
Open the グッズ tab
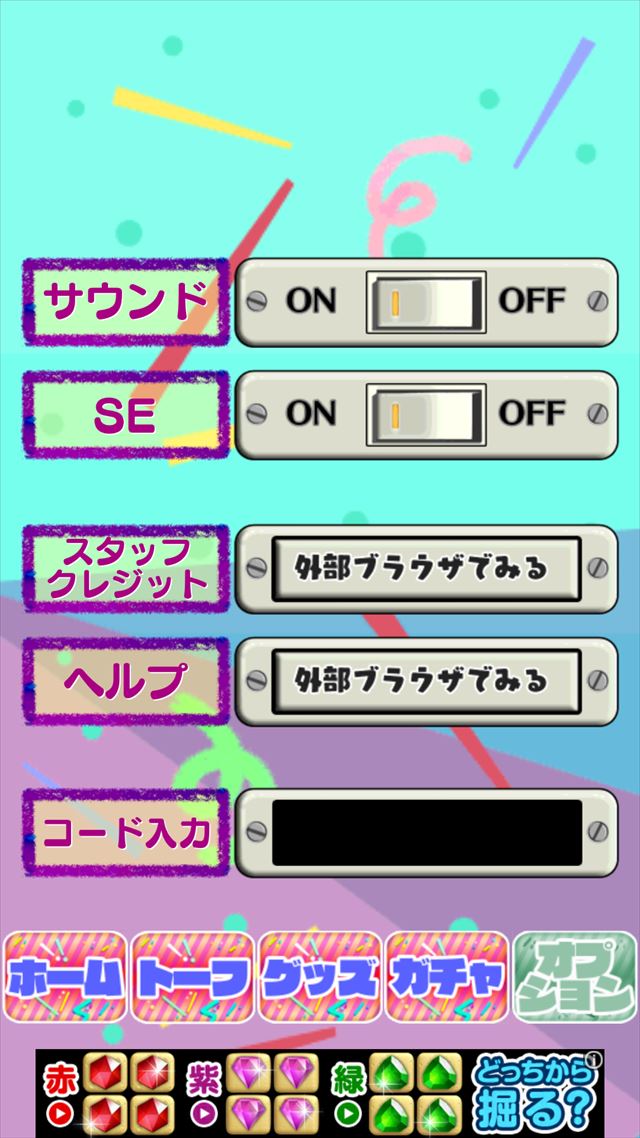click(320, 977)
